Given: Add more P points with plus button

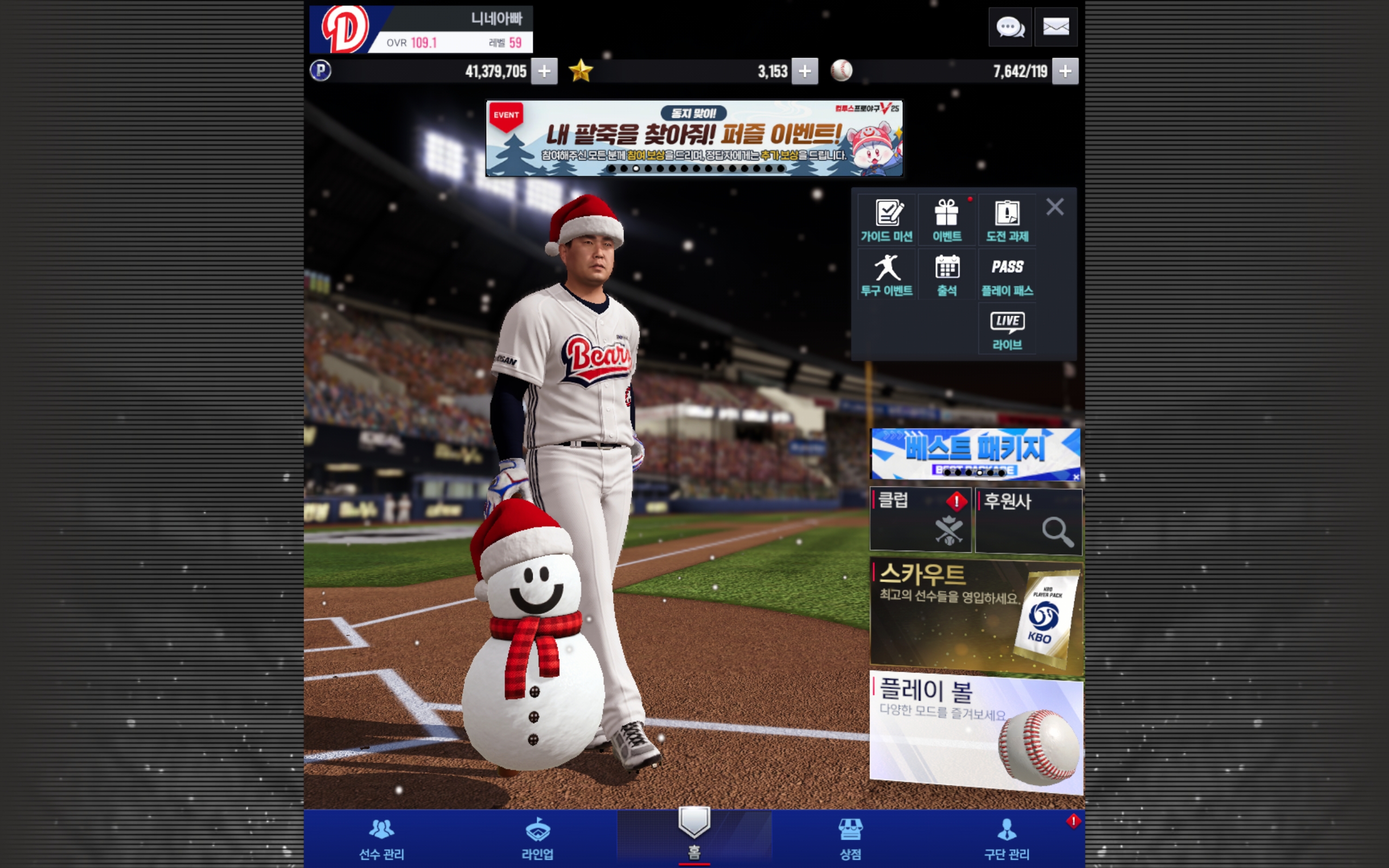Looking at the screenshot, I should coord(544,71).
